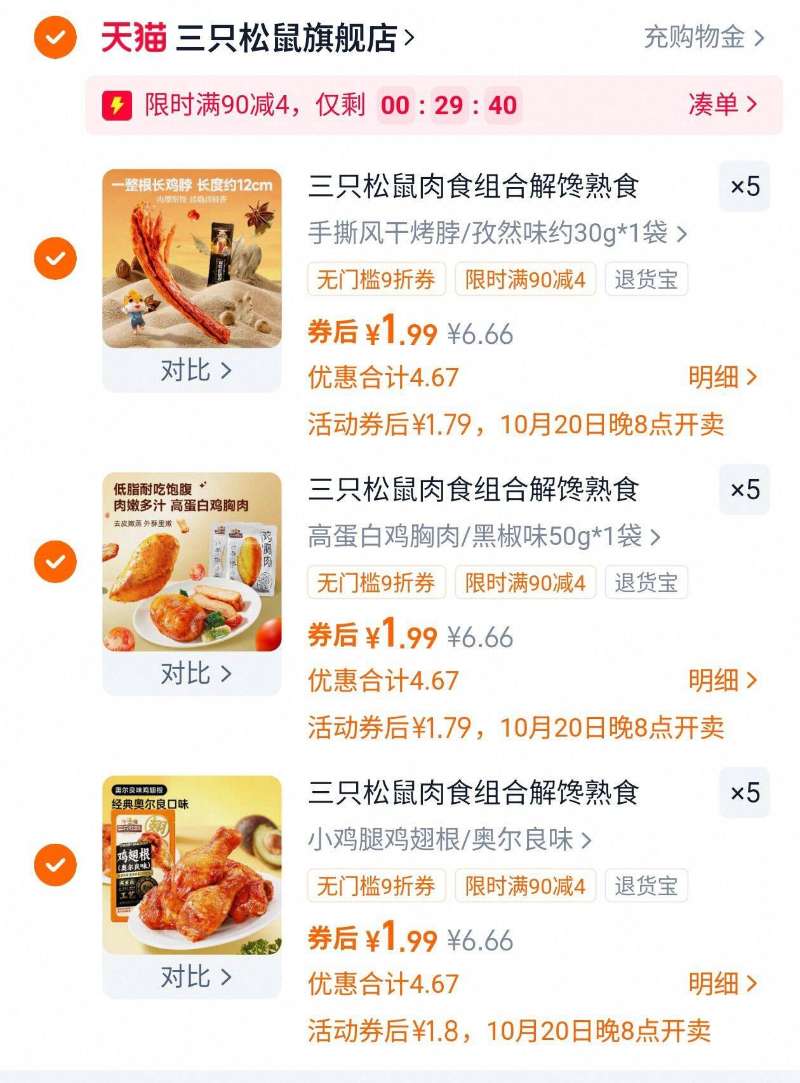View 明细 discount details for 小鸡腿鸡翅根
Image resolution: width=800 pixels, height=1083 pixels.
tap(722, 984)
